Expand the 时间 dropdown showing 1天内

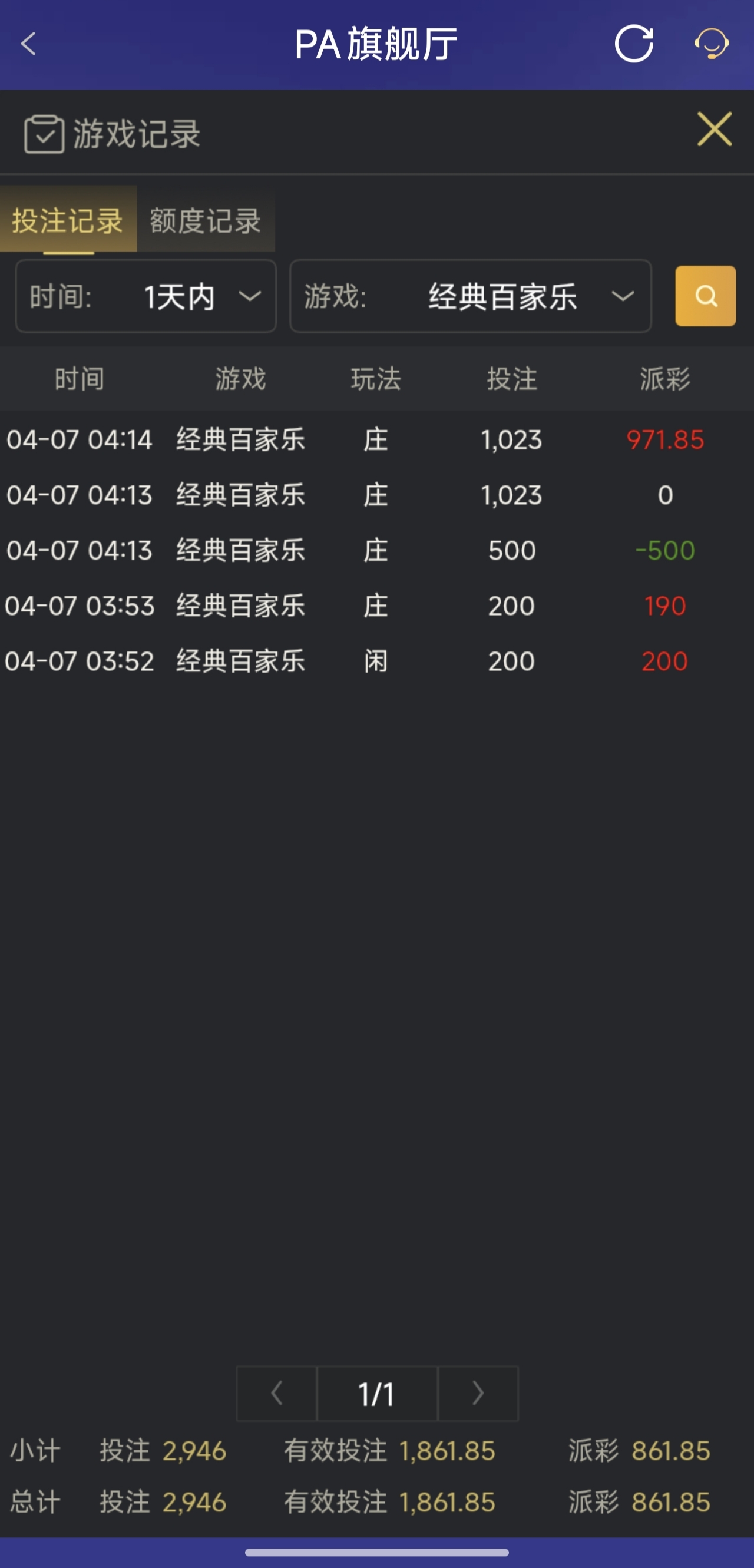click(146, 296)
